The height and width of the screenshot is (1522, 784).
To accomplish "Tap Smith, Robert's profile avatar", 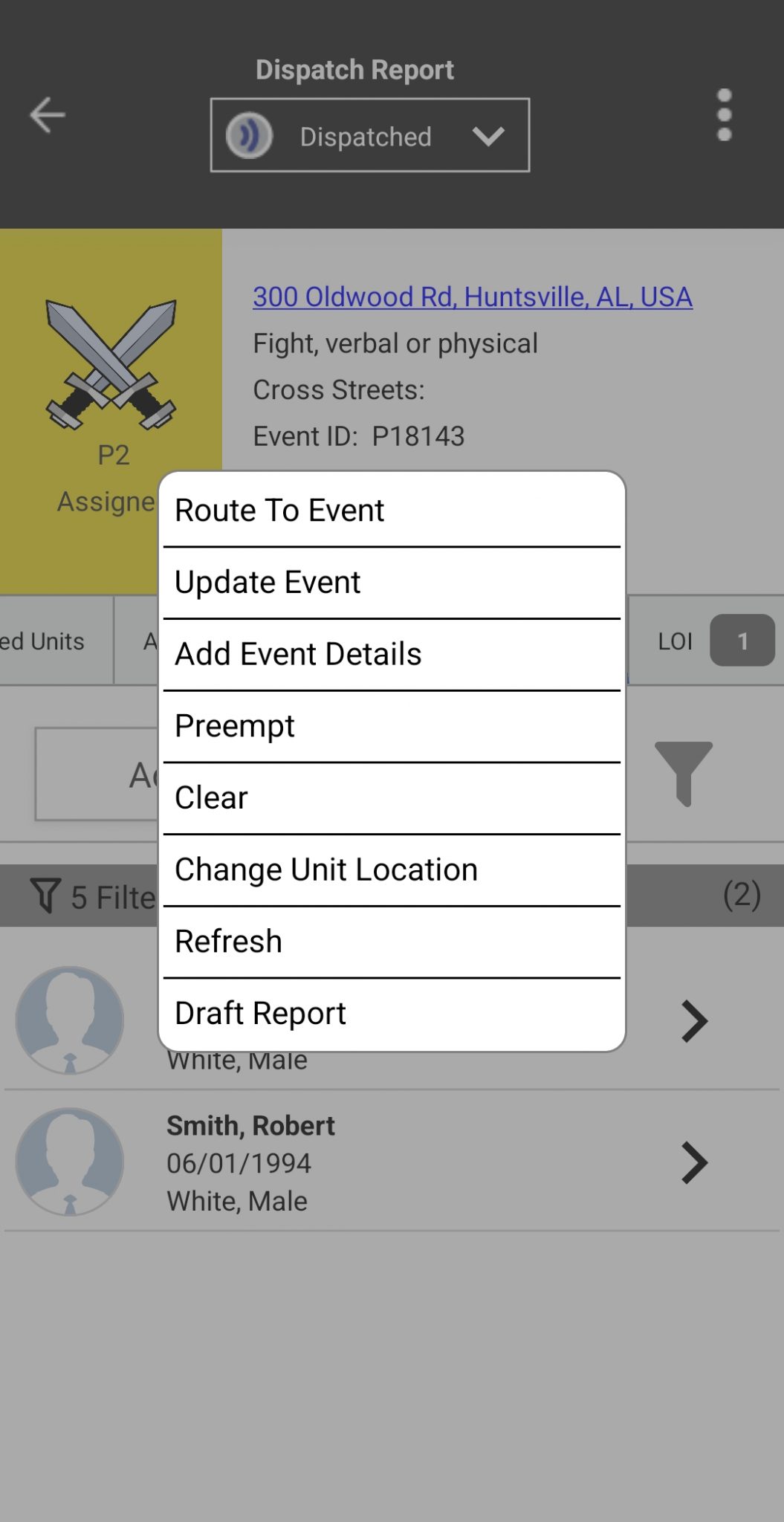I will (69, 1162).
